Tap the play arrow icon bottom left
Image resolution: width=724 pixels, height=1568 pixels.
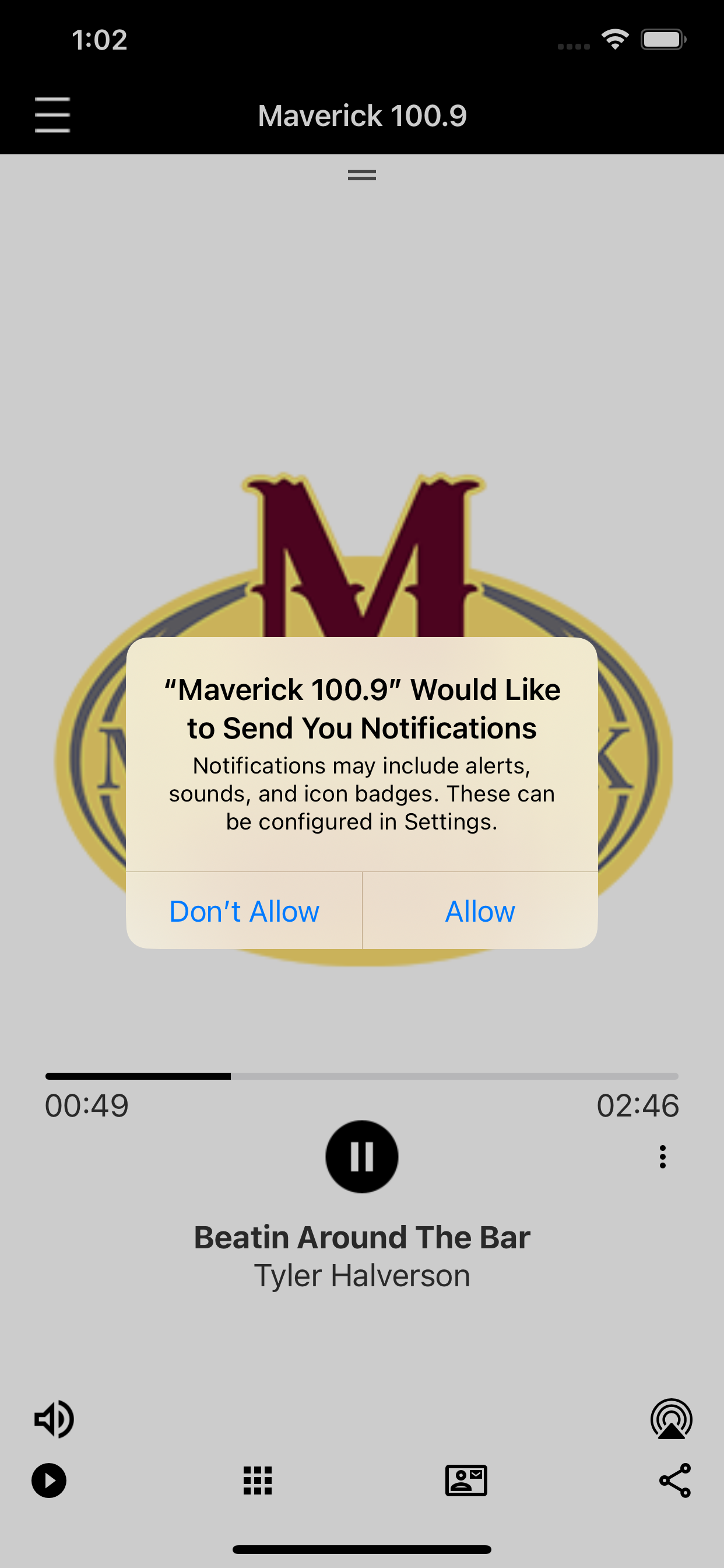click(x=48, y=1480)
